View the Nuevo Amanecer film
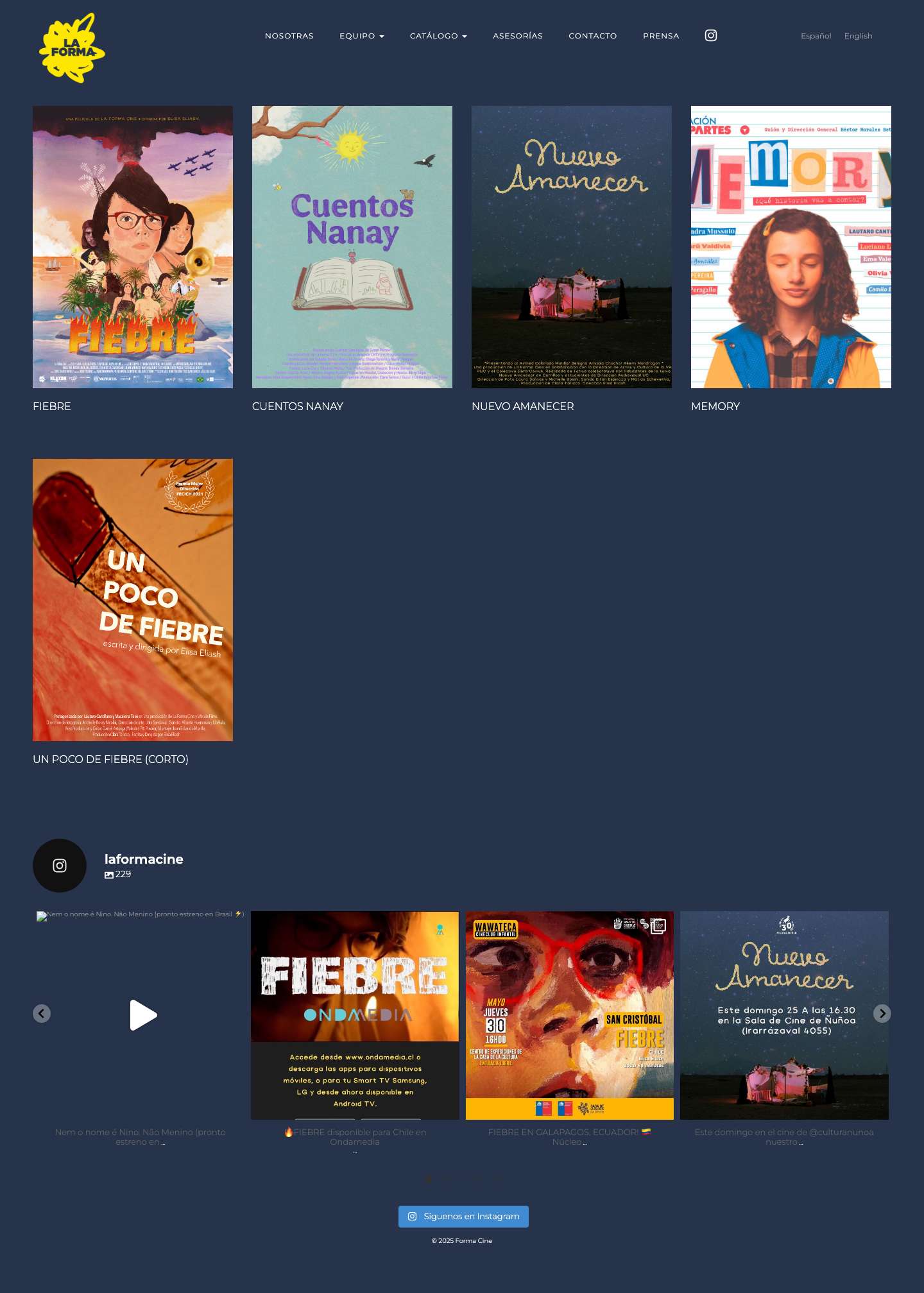 [x=572, y=247]
